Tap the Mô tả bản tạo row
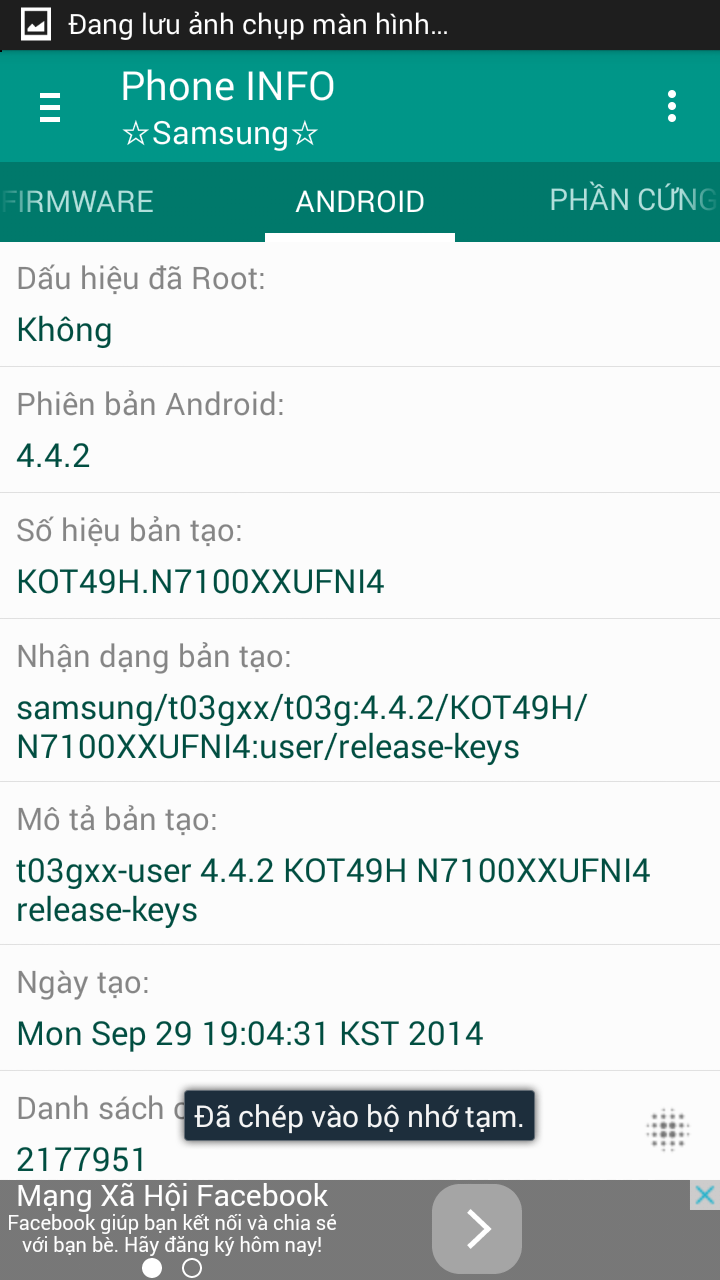Viewport: 720px width, 1280px height. pos(360,863)
